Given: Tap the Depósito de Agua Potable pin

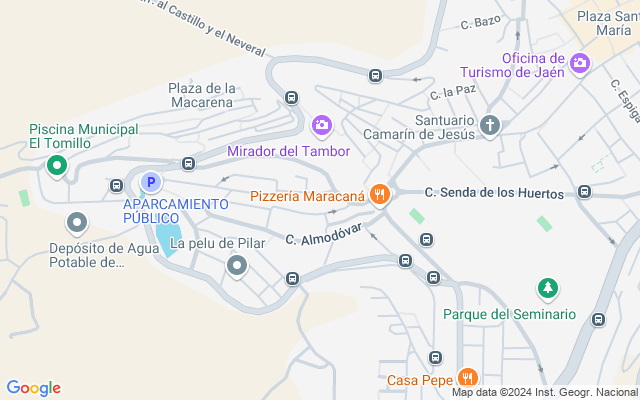Looking at the screenshot, I should click(76, 222).
